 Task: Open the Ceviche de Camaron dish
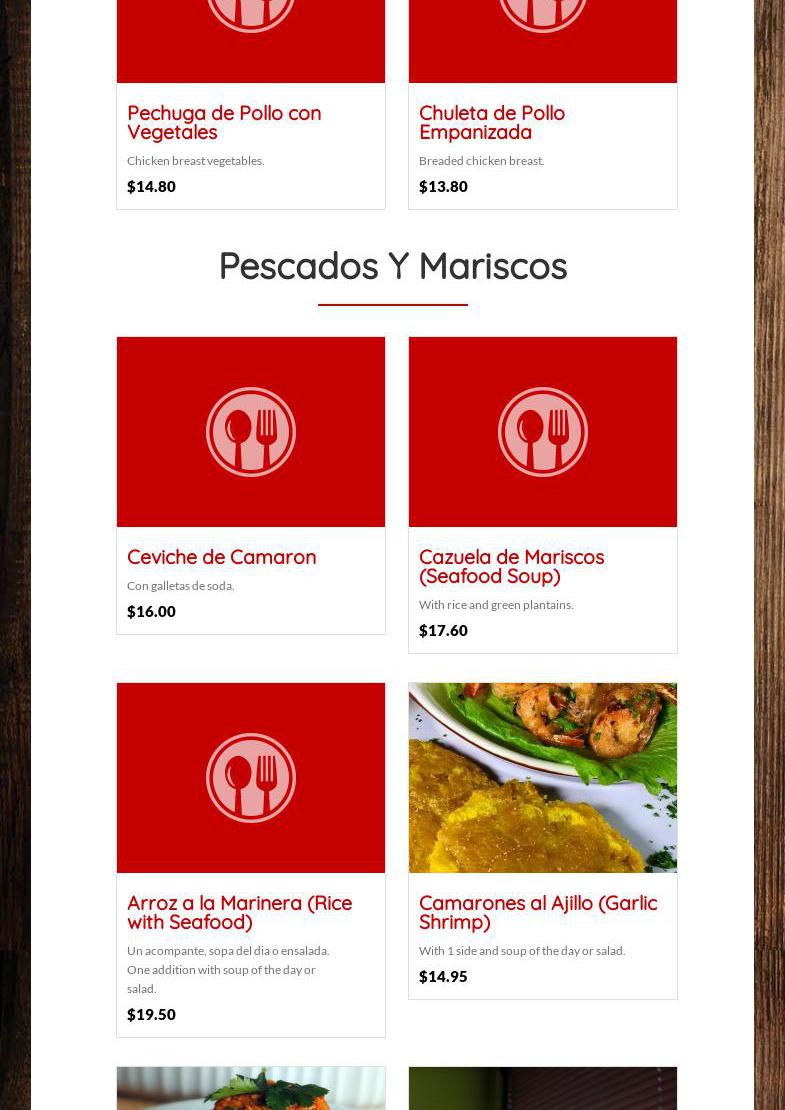point(221,557)
